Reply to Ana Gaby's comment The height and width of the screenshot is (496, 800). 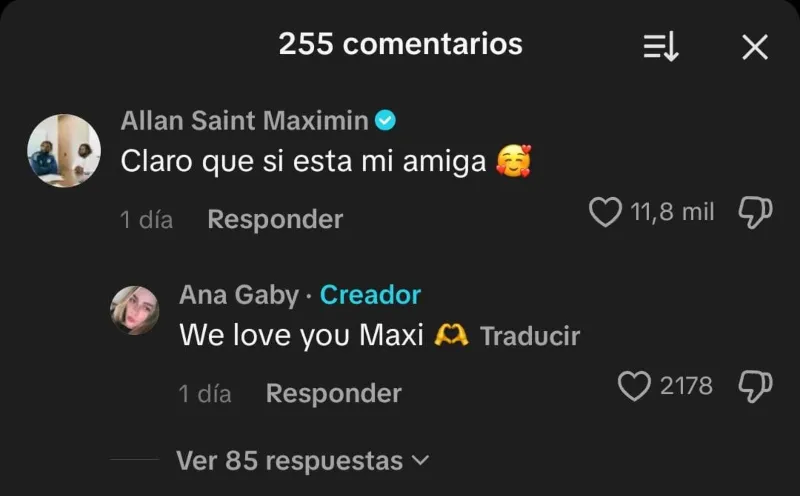333,394
